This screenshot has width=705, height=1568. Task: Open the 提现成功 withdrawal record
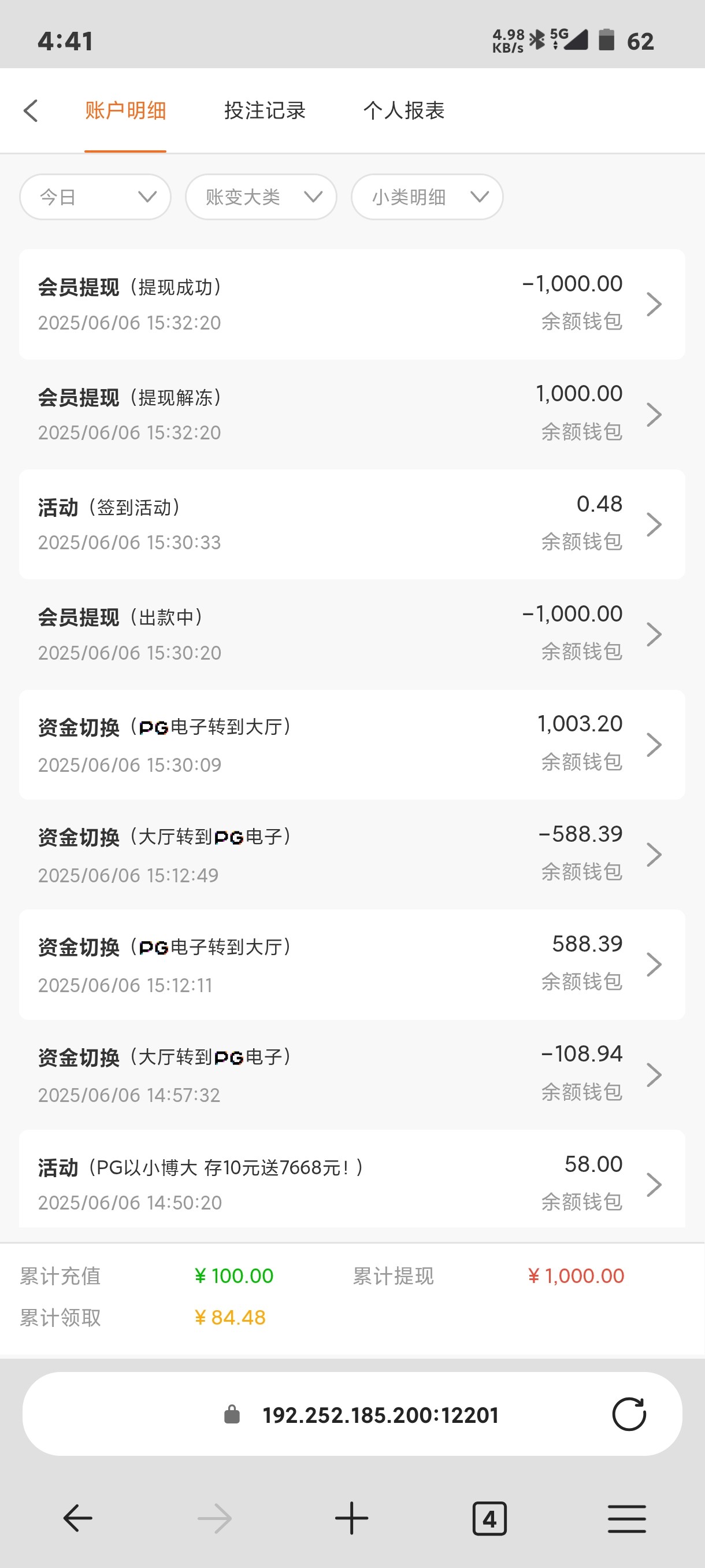coord(351,304)
